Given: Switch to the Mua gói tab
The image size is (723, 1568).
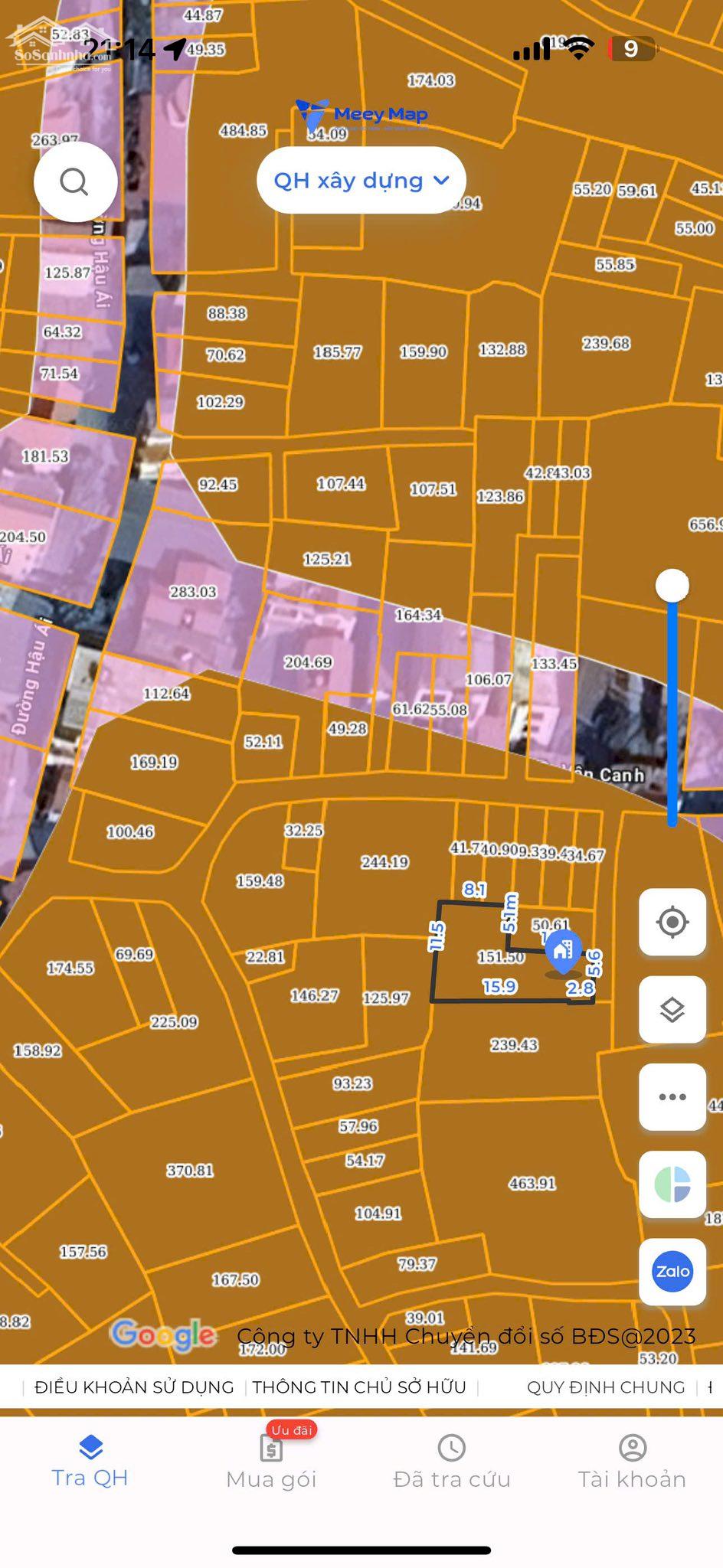Looking at the screenshot, I should pos(271,1462).
